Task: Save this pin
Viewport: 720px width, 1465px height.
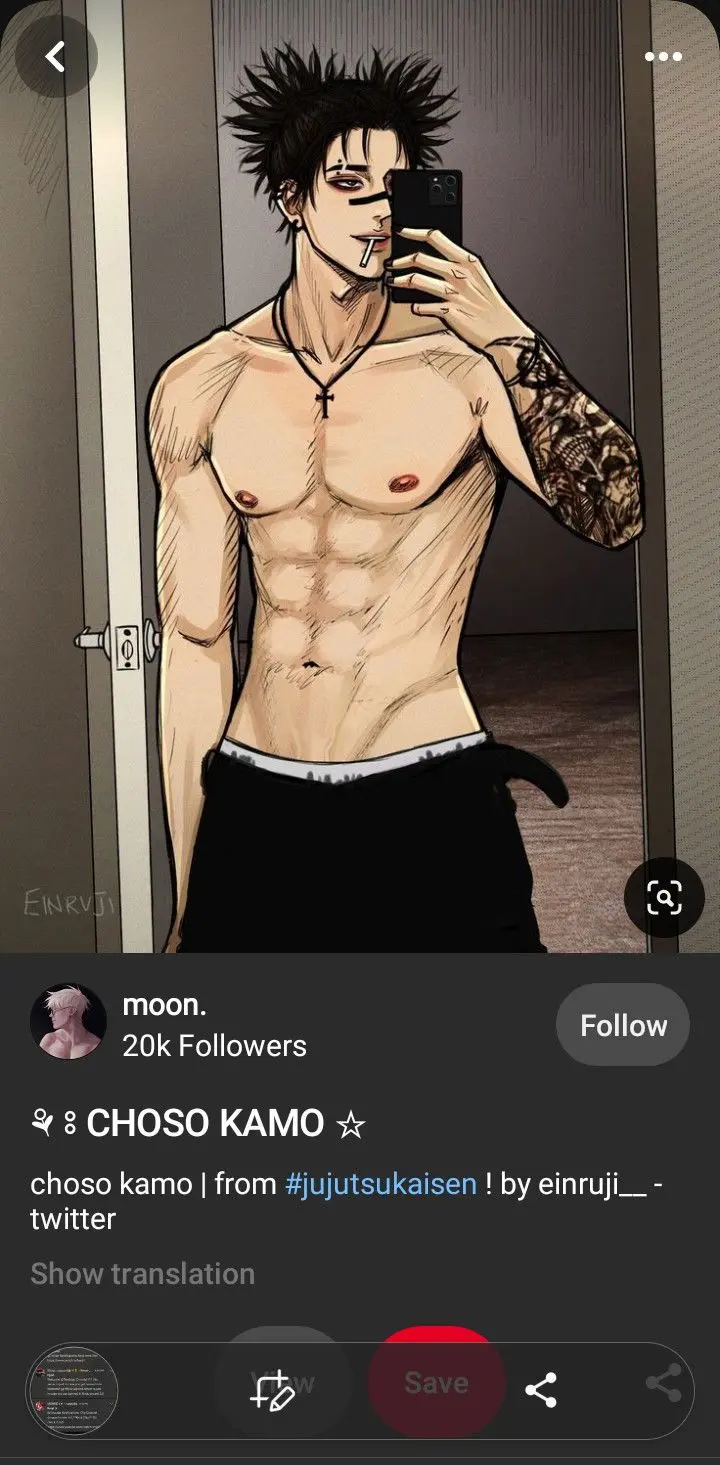Action: click(436, 1383)
